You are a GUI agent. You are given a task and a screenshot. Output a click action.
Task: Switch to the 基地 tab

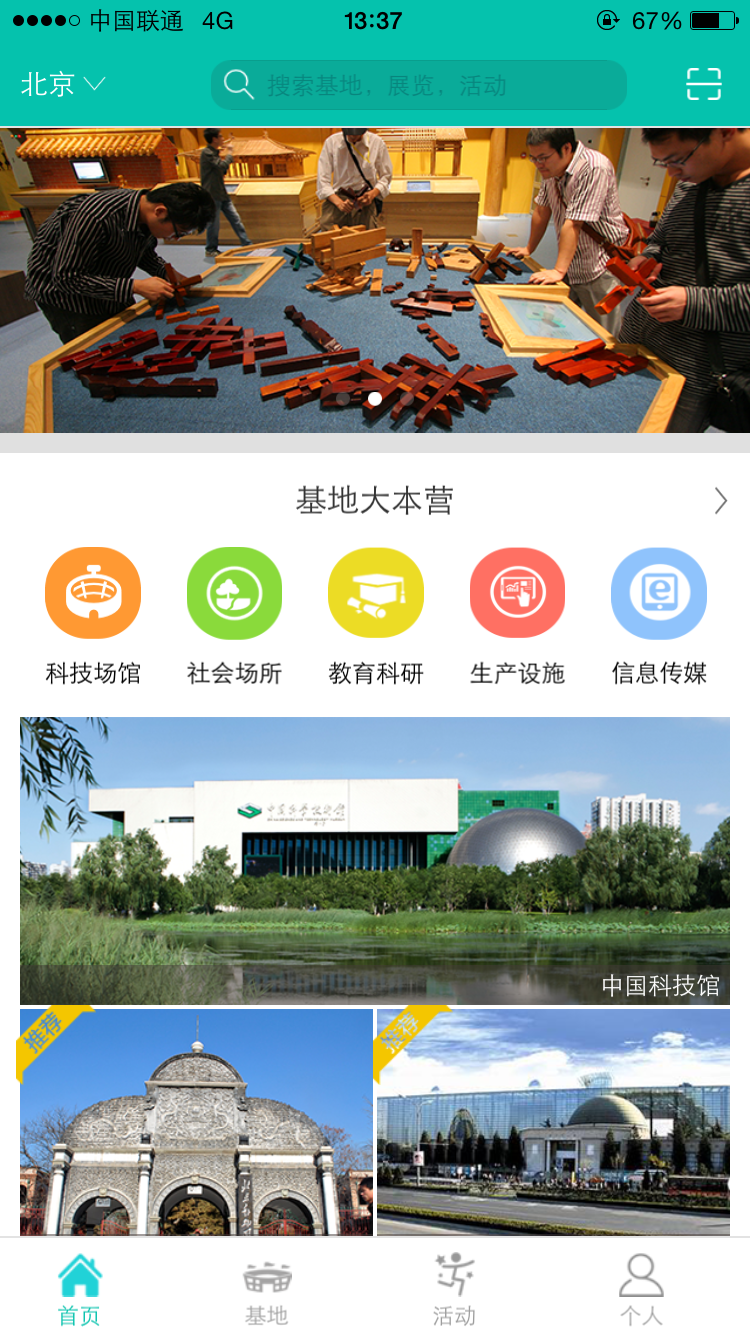tap(266, 1287)
